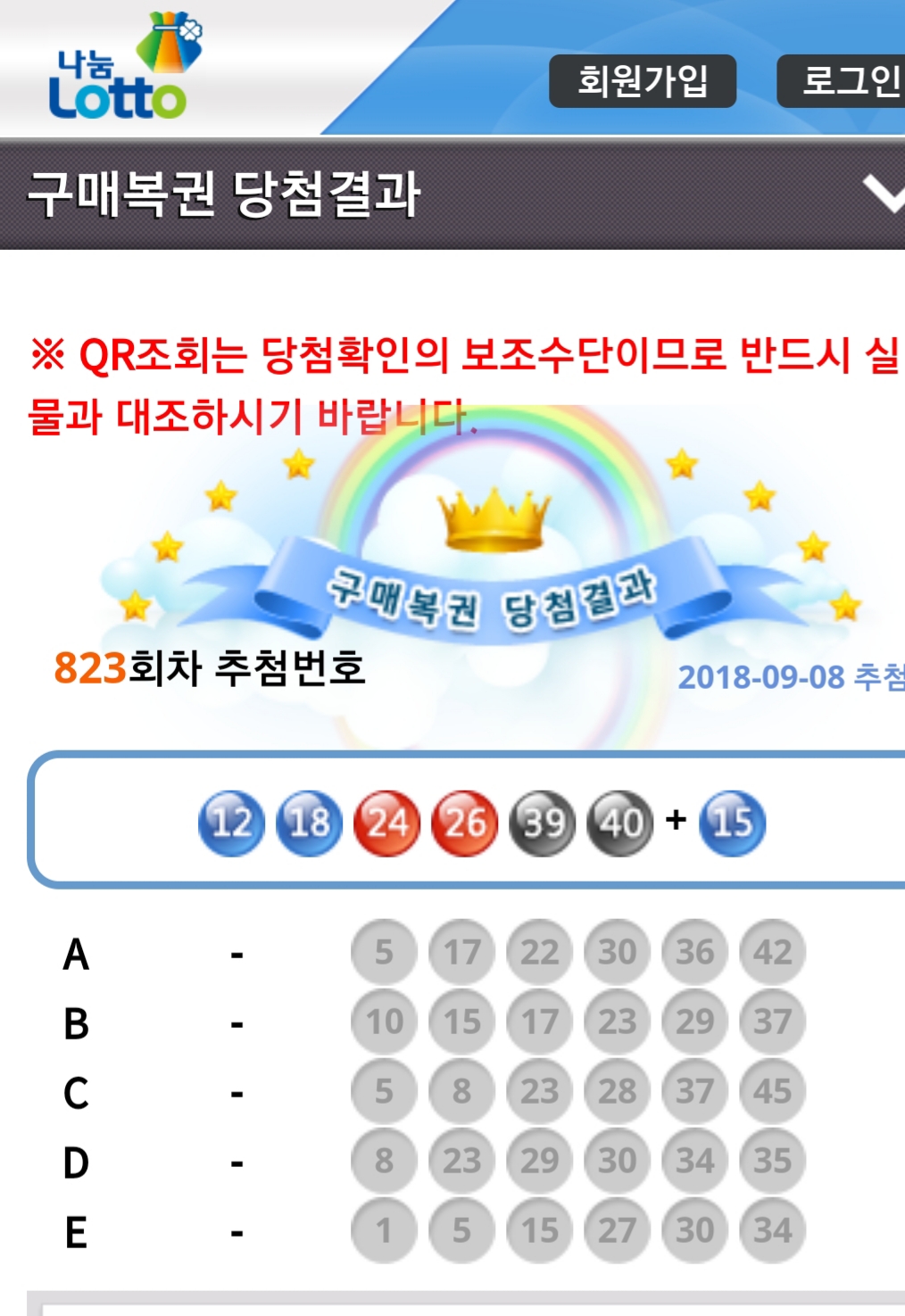The width and height of the screenshot is (905, 1316).
Task: Open the 로그인 login button
Action: pyautogui.click(x=843, y=81)
